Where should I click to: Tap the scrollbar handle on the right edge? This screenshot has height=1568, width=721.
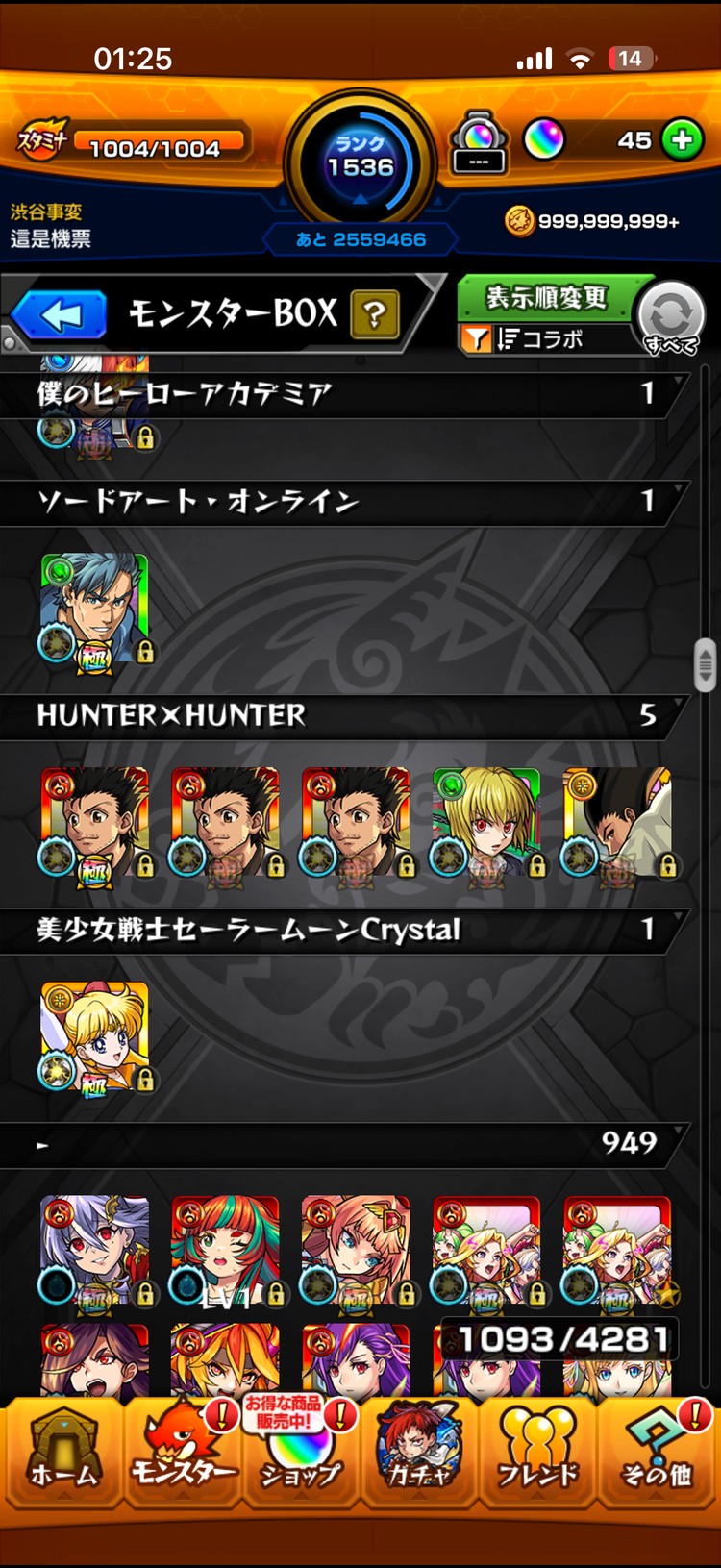706,664
